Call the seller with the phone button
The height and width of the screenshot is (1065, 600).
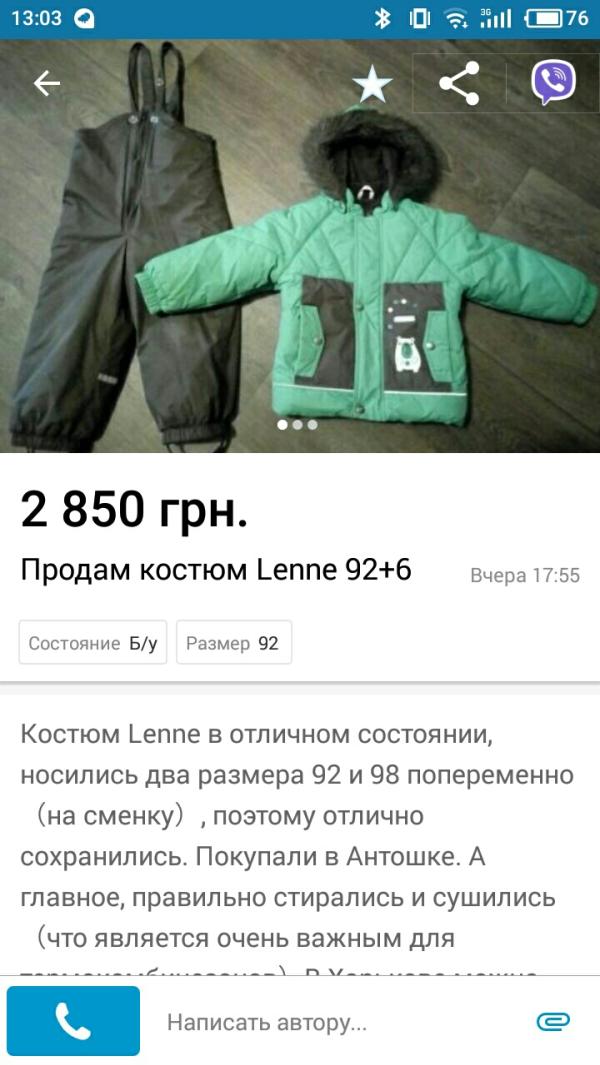pyautogui.click(x=73, y=1021)
